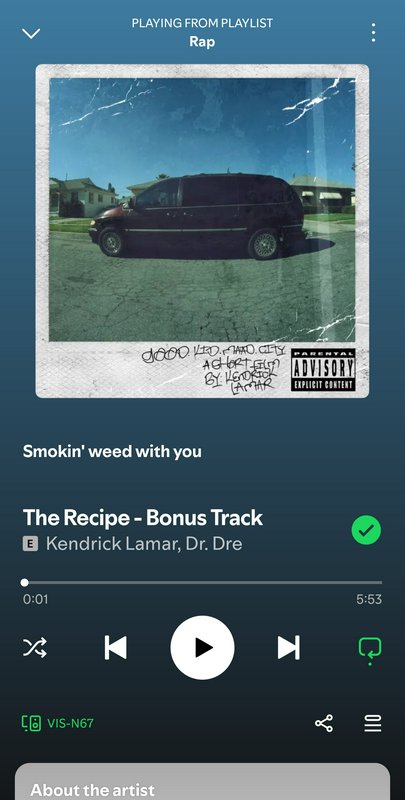
Task: Play The Recipe - Bonus Track
Action: [202, 647]
